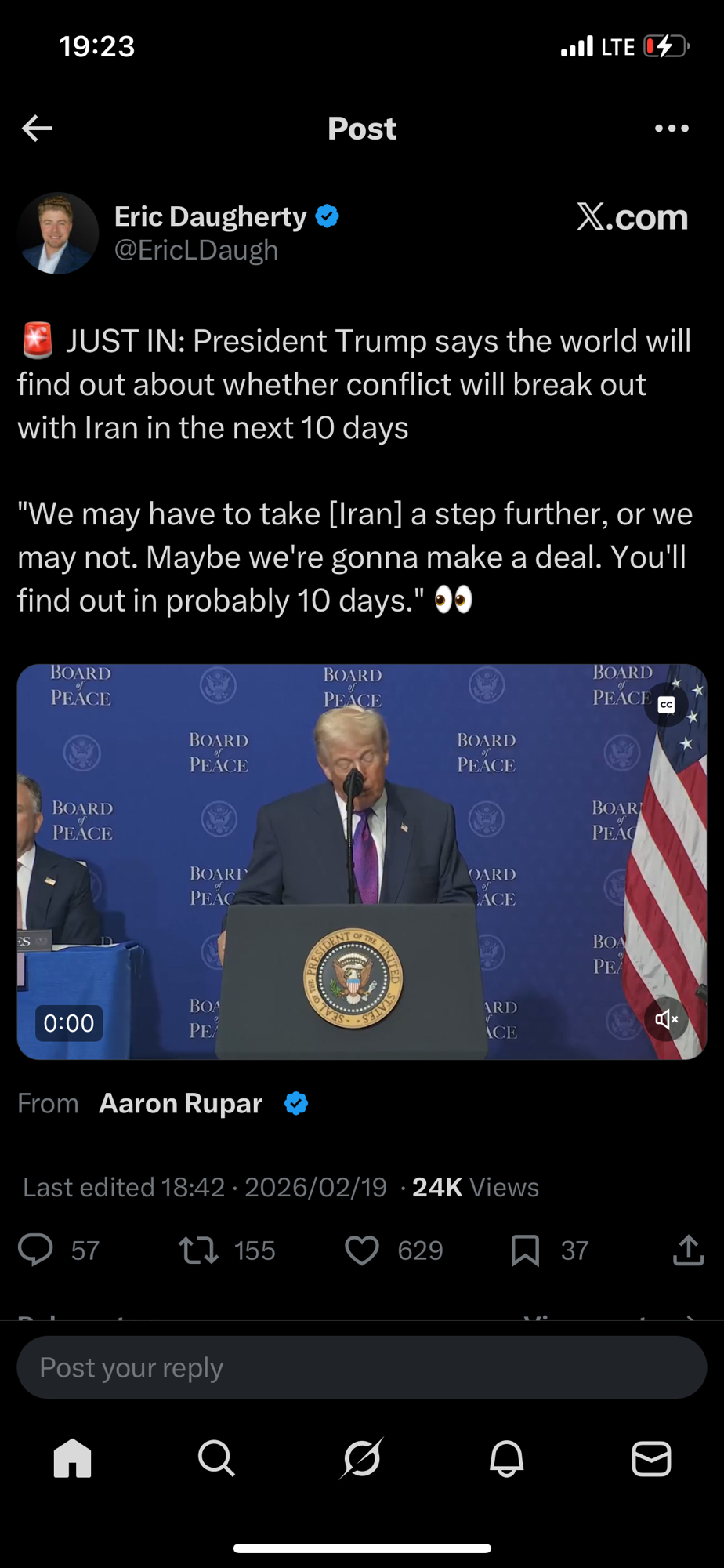Image resolution: width=724 pixels, height=1568 pixels.
Task: Switch to the Home tab
Action: click(x=72, y=1458)
